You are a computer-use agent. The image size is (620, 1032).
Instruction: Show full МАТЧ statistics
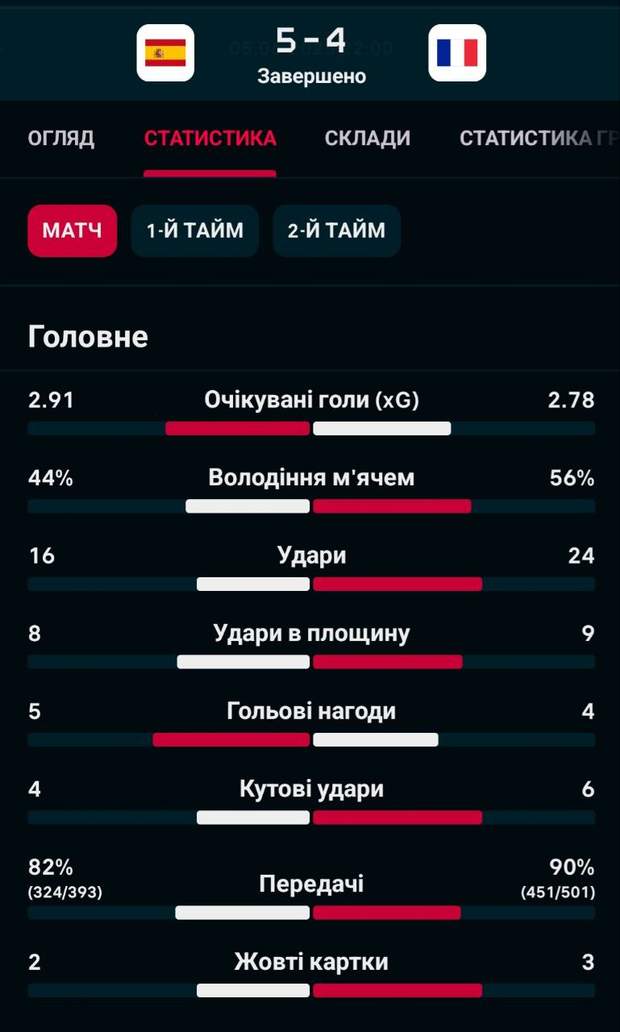click(72, 231)
